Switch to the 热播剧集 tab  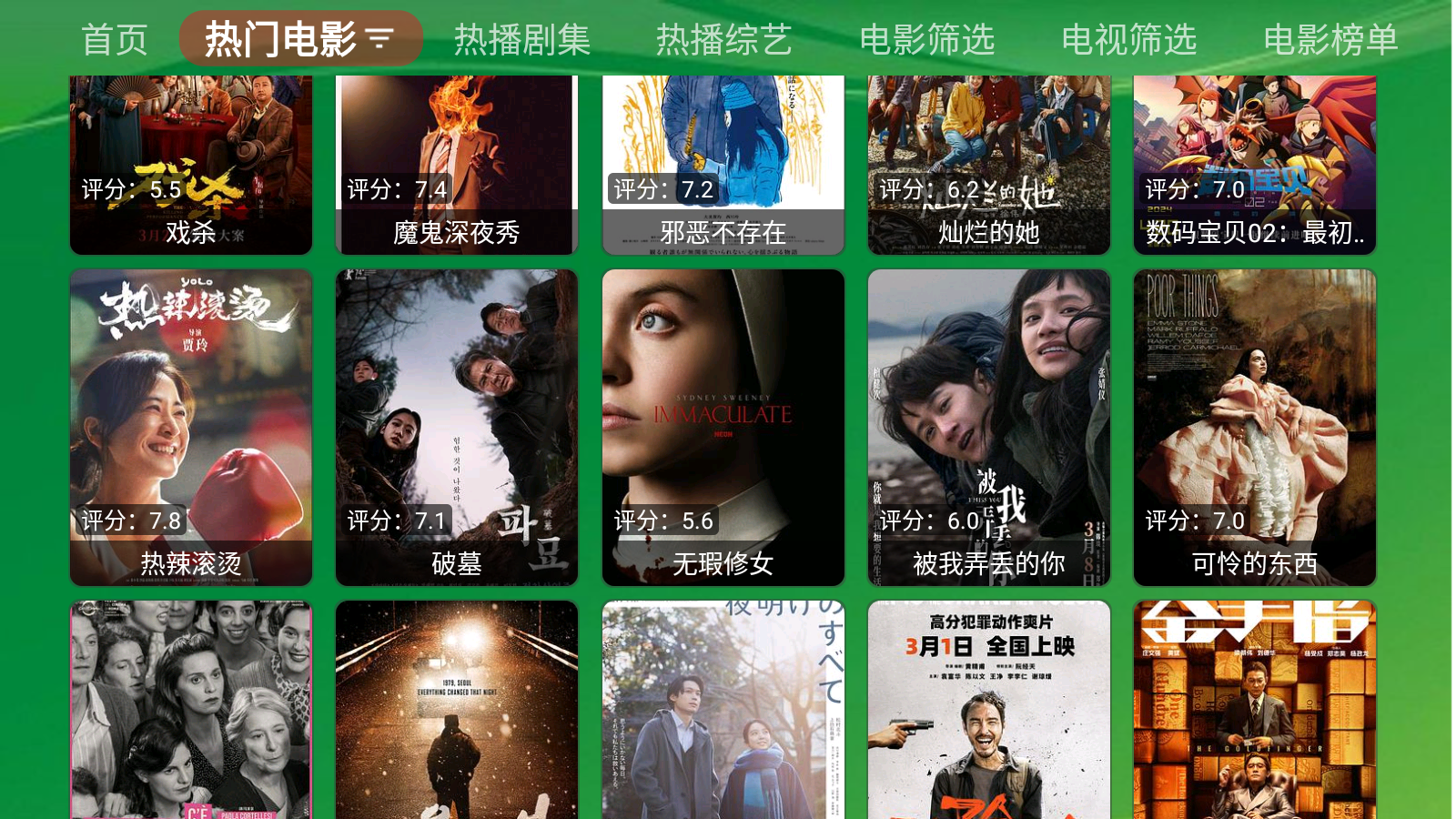click(x=522, y=40)
